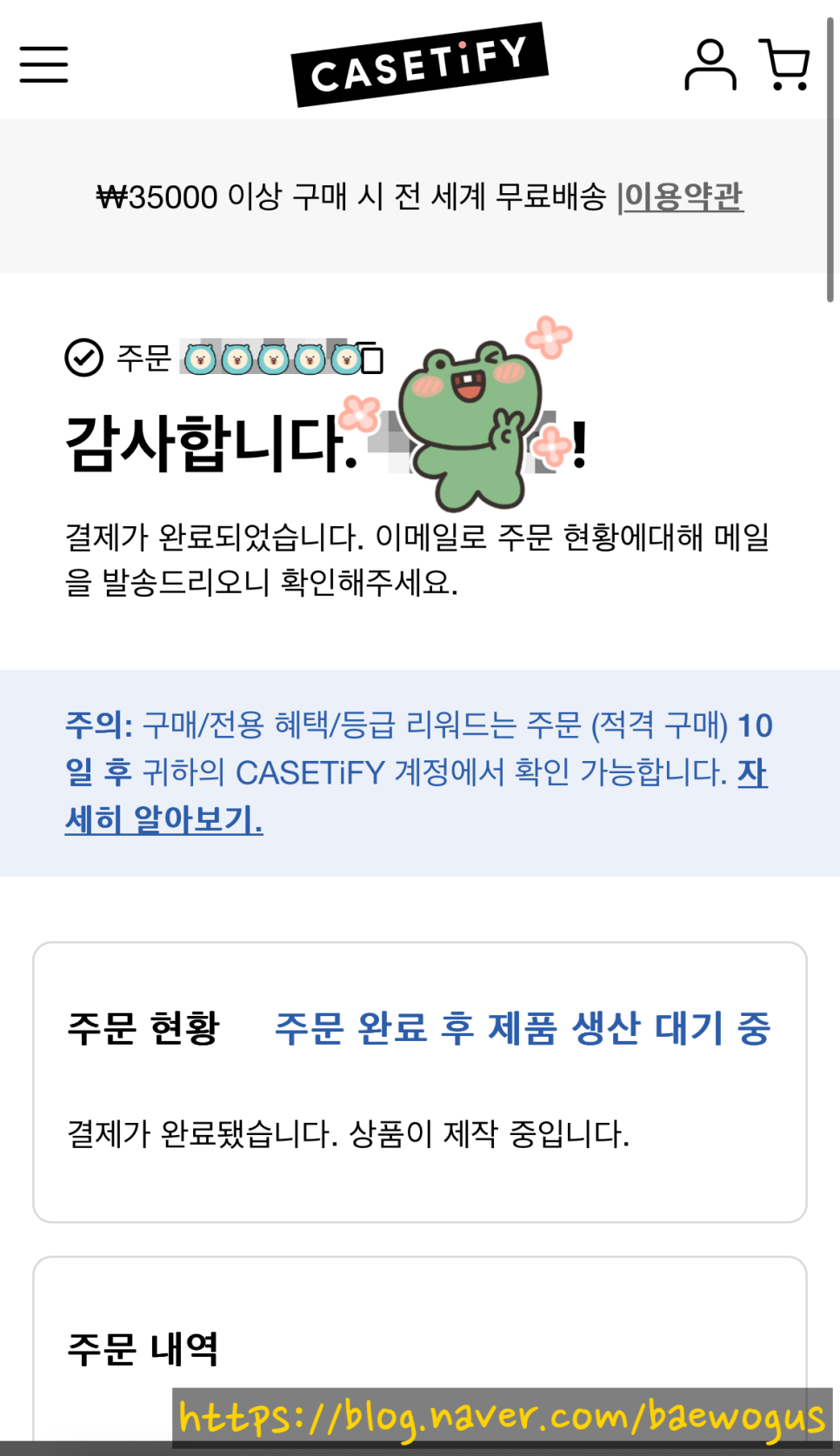Open the 이용약관 link
The width and height of the screenshot is (840, 1456).
pyautogui.click(x=683, y=197)
